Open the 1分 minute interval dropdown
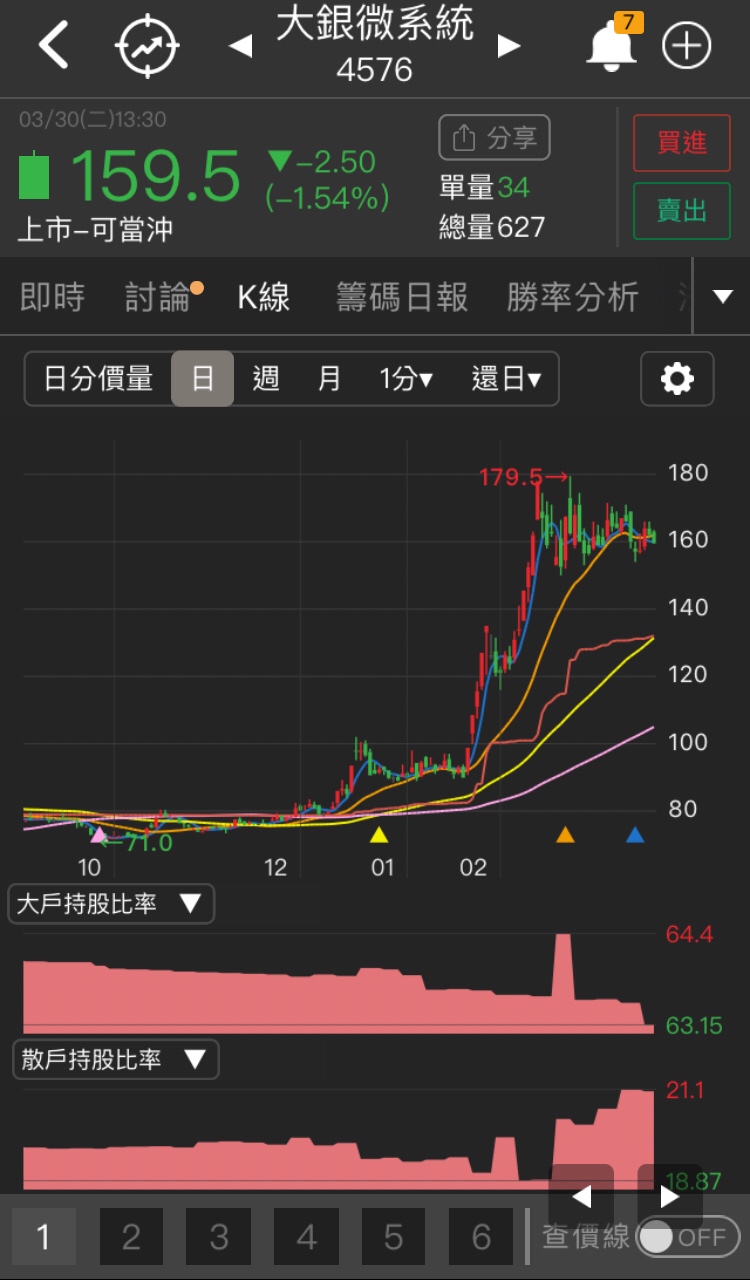Screen dimensions: 750x1280 (405, 379)
